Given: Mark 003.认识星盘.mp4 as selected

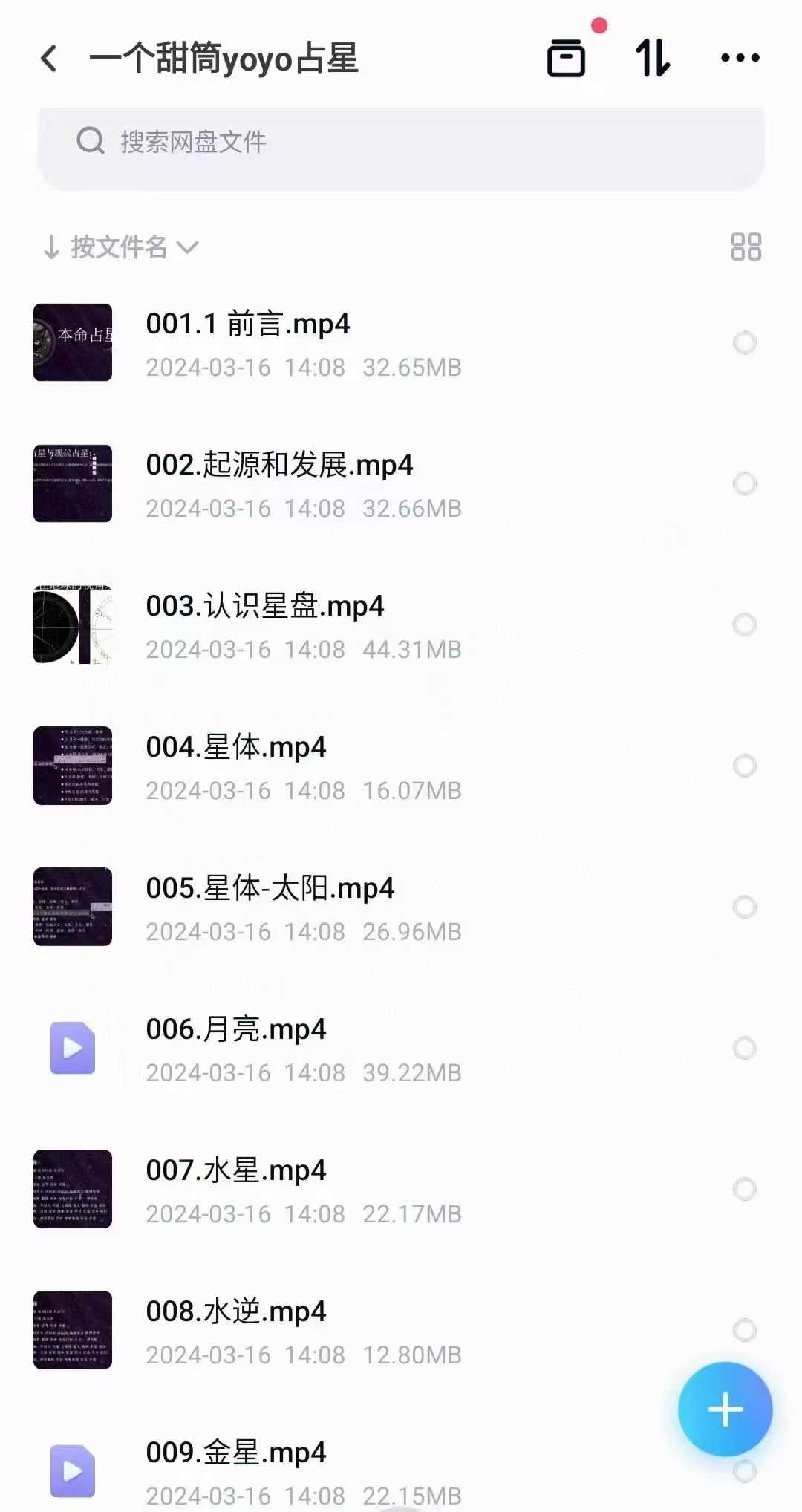Looking at the screenshot, I should [744, 625].
